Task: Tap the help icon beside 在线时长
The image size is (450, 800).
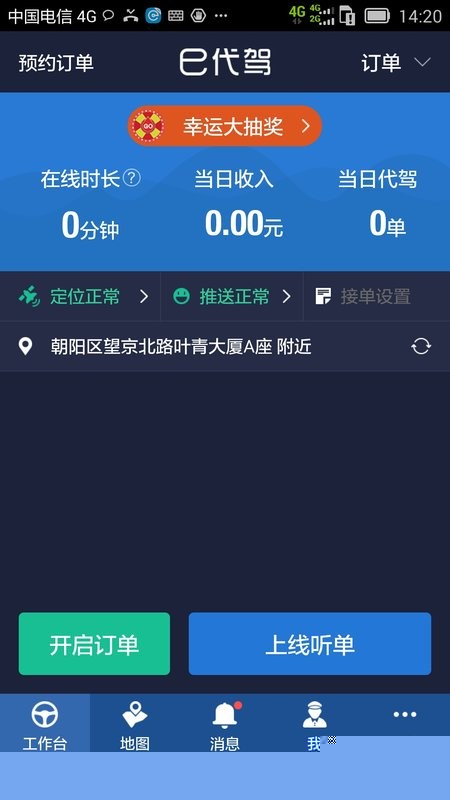Action: 132,179
